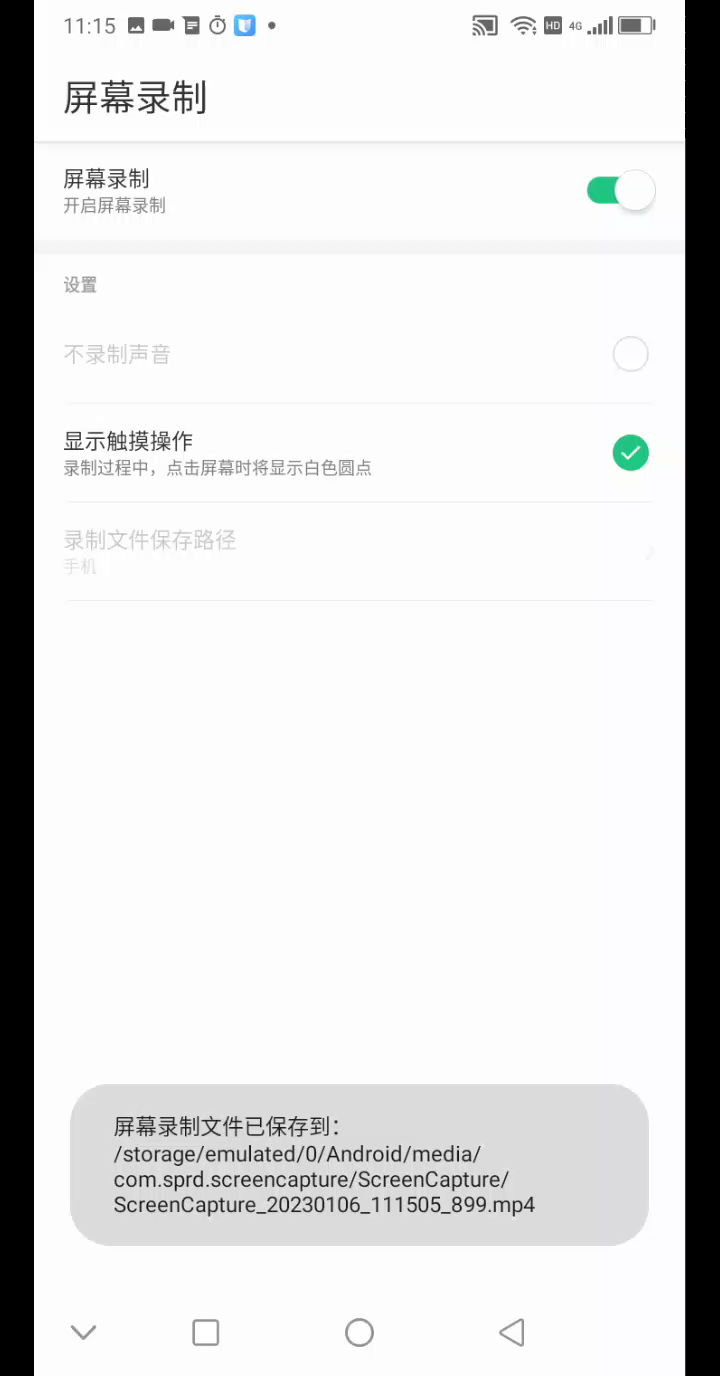
Task: Tap the system back button
Action: (x=511, y=1332)
